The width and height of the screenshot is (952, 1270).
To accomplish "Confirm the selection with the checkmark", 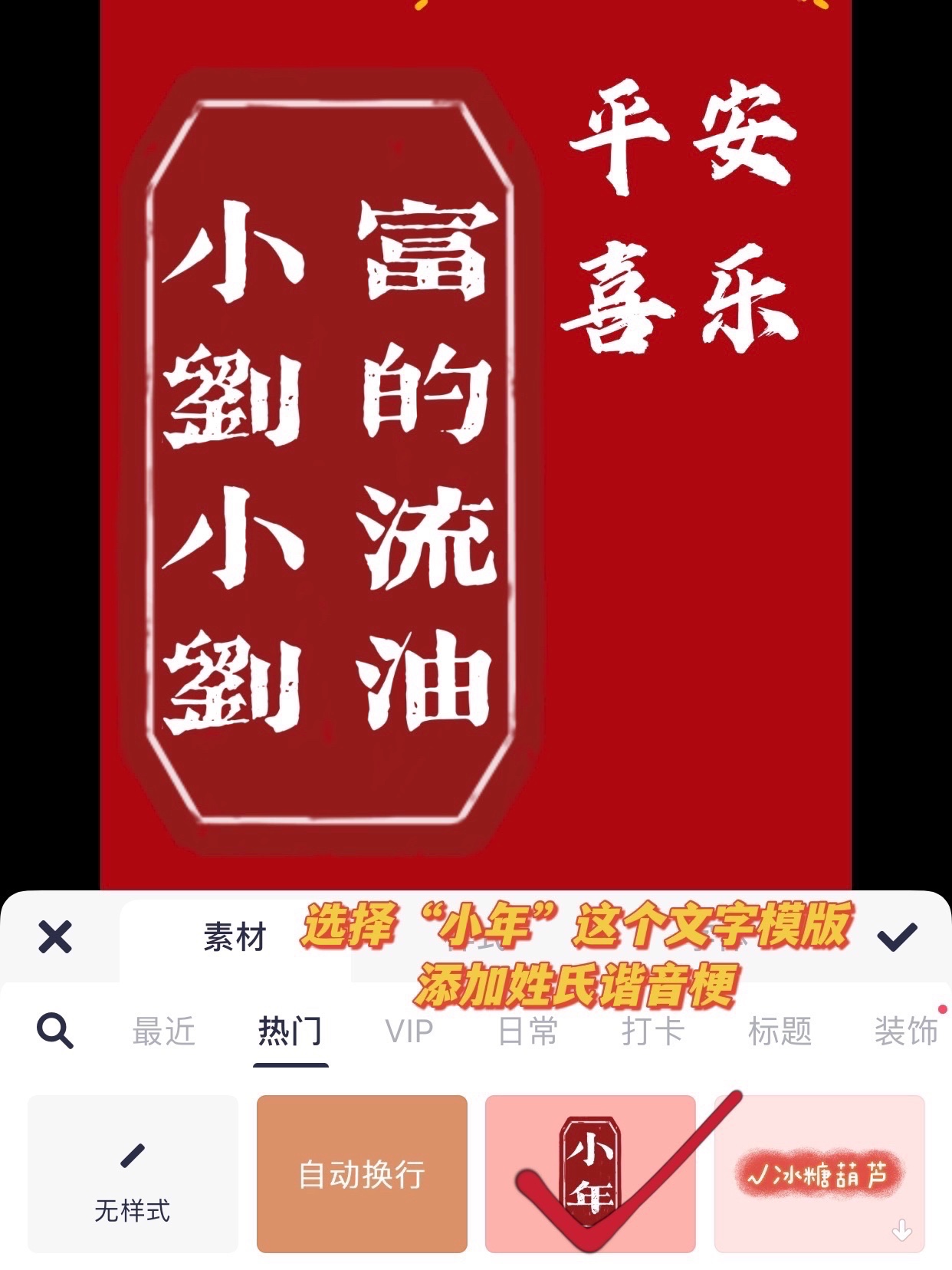I will pyautogui.click(x=896, y=936).
